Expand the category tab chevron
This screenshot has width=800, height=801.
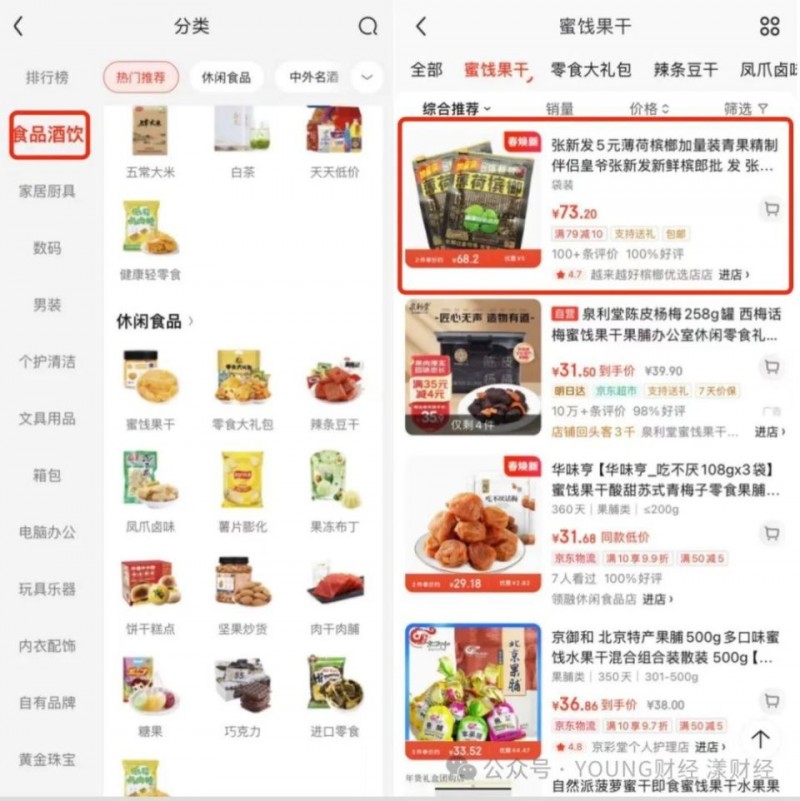(367, 77)
